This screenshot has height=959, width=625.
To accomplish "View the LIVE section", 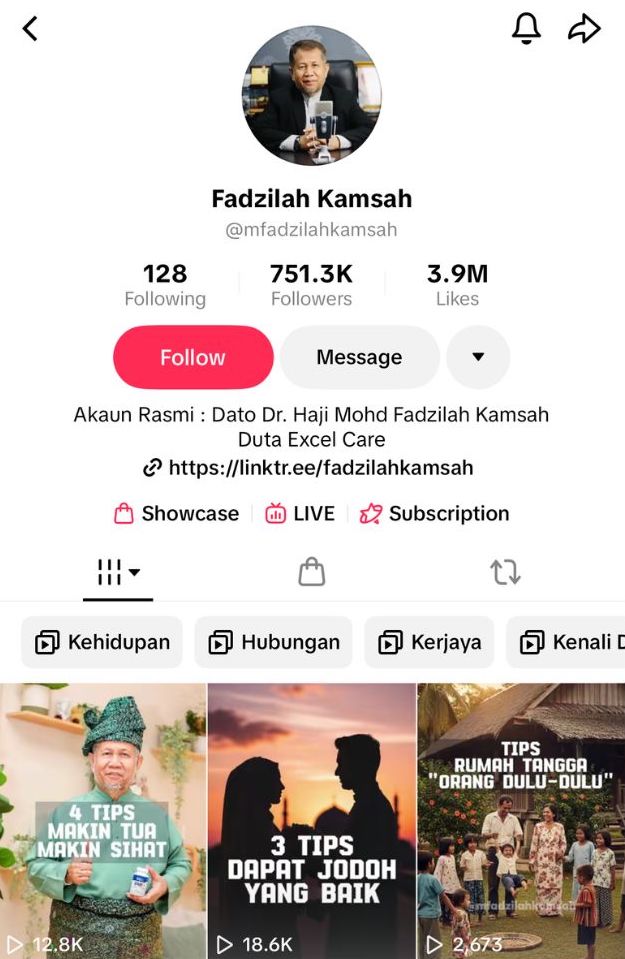I will tap(300, 513).
